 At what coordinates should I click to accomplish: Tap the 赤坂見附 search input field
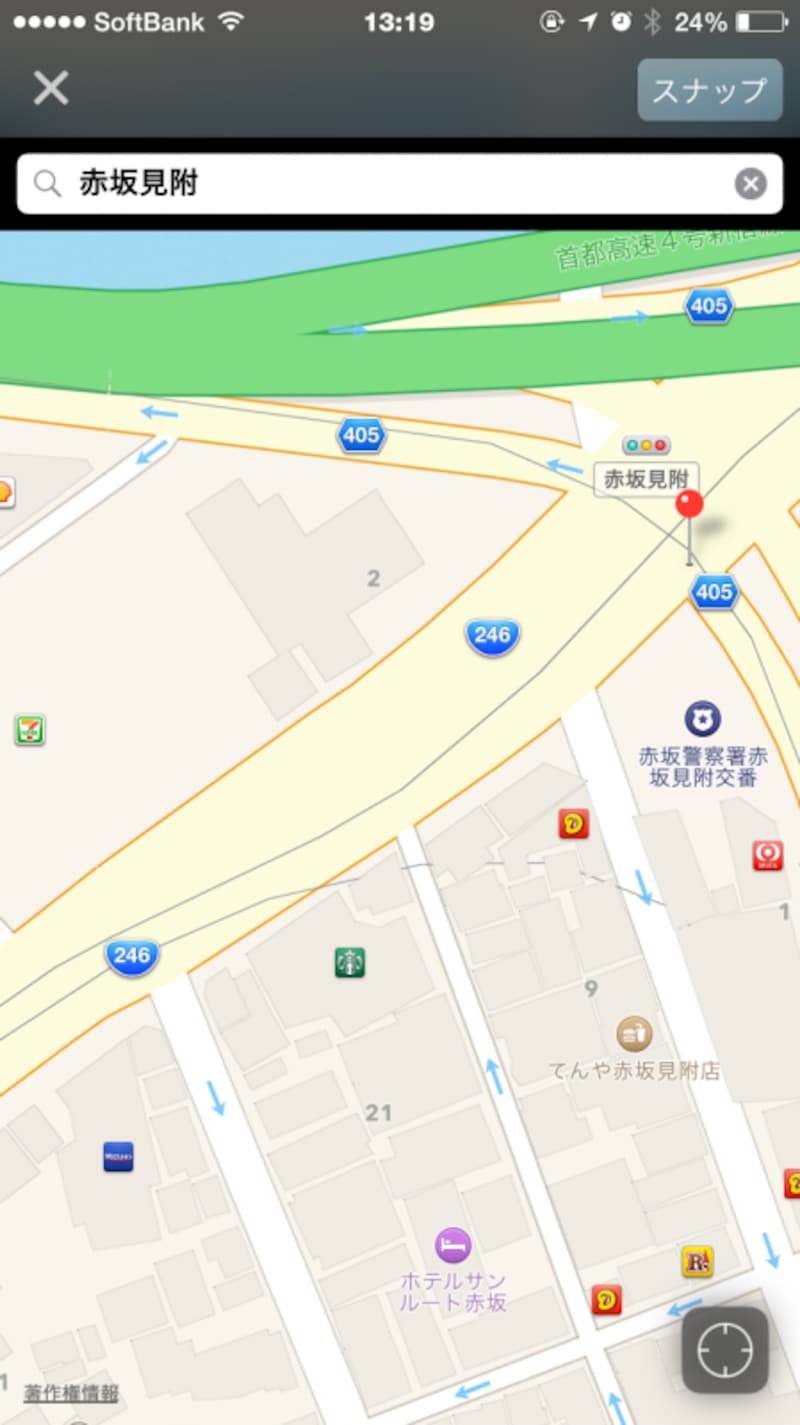[x=300, y=183]
